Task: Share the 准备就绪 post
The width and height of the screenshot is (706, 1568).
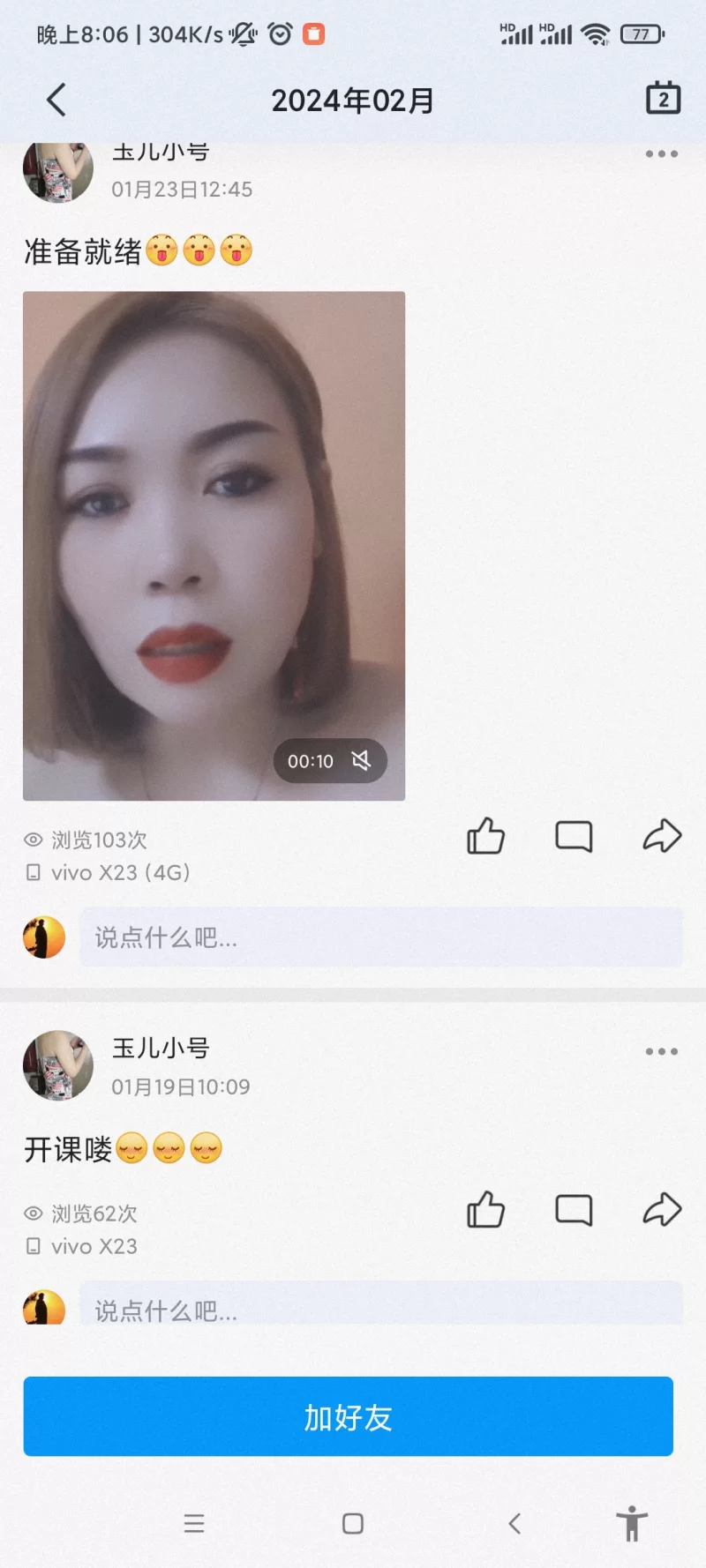Action: (x=662, y=836)
